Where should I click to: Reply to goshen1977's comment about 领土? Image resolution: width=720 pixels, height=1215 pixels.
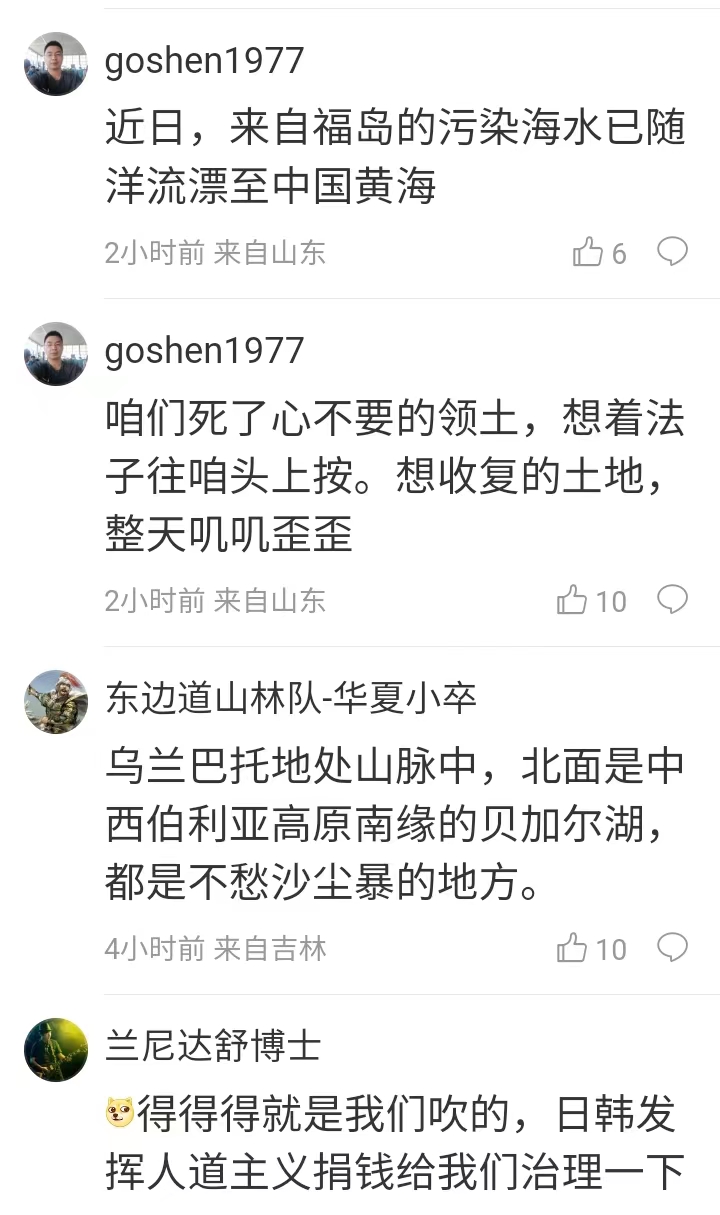coord(672,600)
